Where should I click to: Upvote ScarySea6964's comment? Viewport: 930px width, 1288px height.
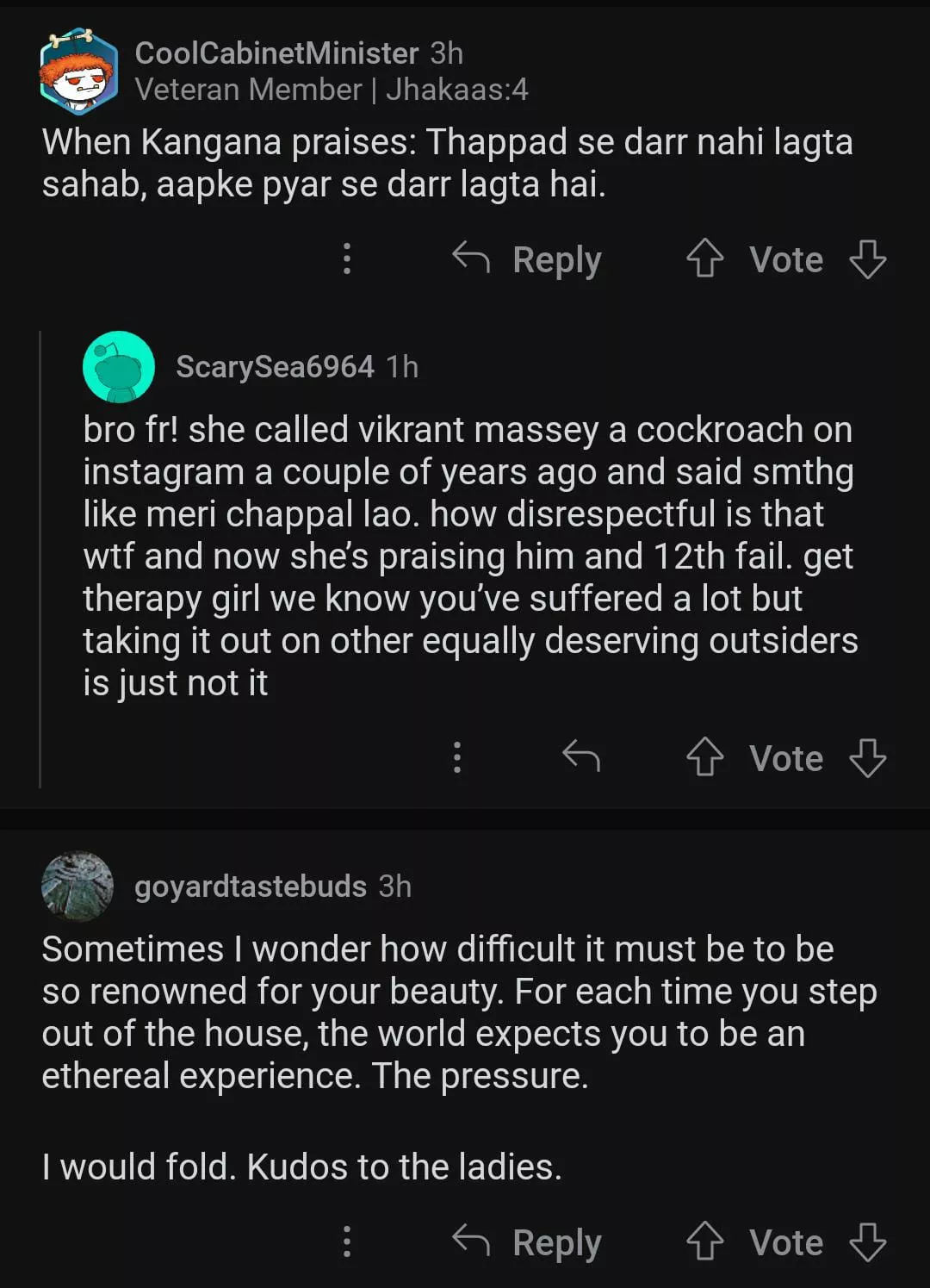tap(704, 757)
